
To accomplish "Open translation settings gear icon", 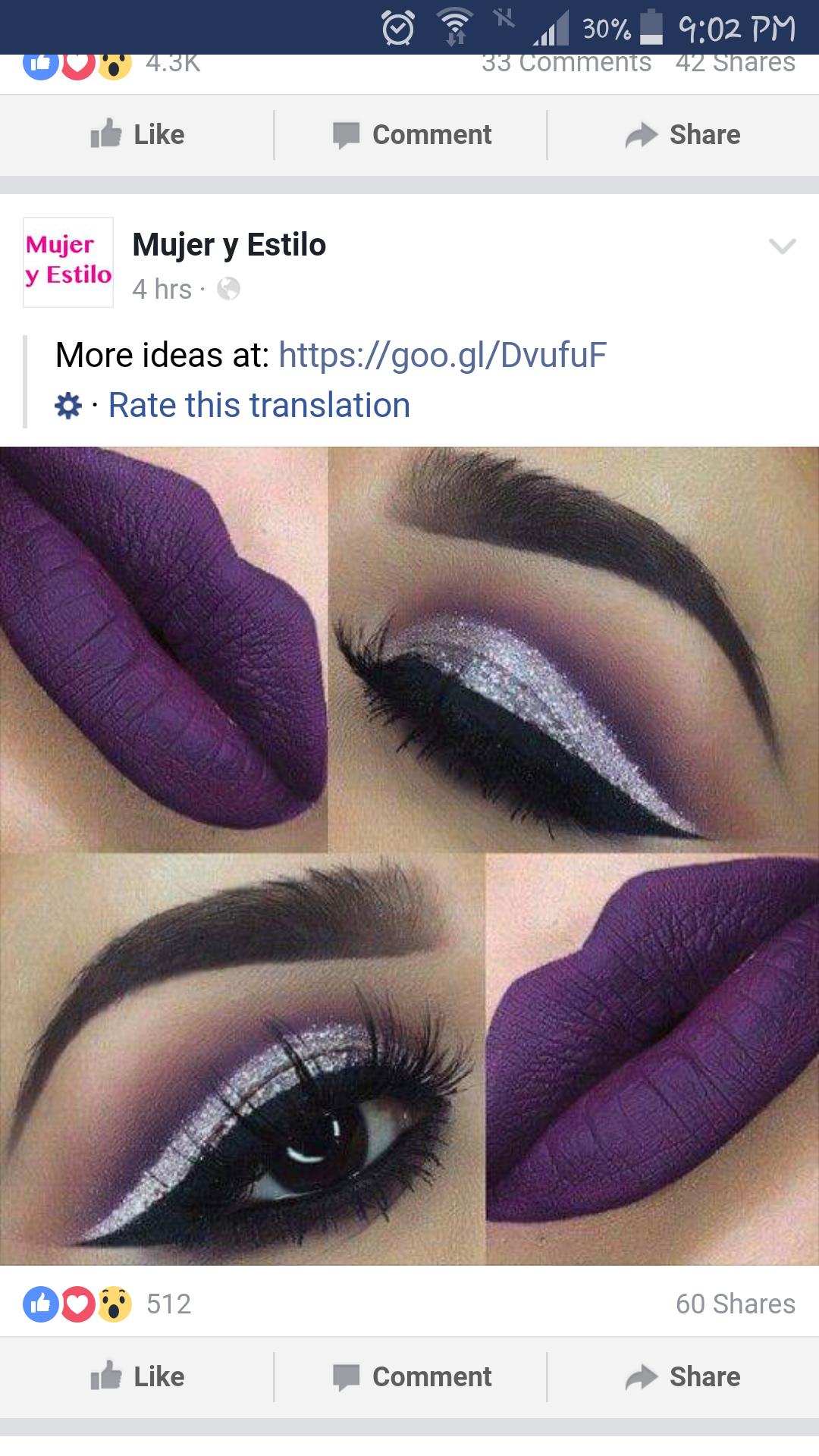I will coord(68,406).
